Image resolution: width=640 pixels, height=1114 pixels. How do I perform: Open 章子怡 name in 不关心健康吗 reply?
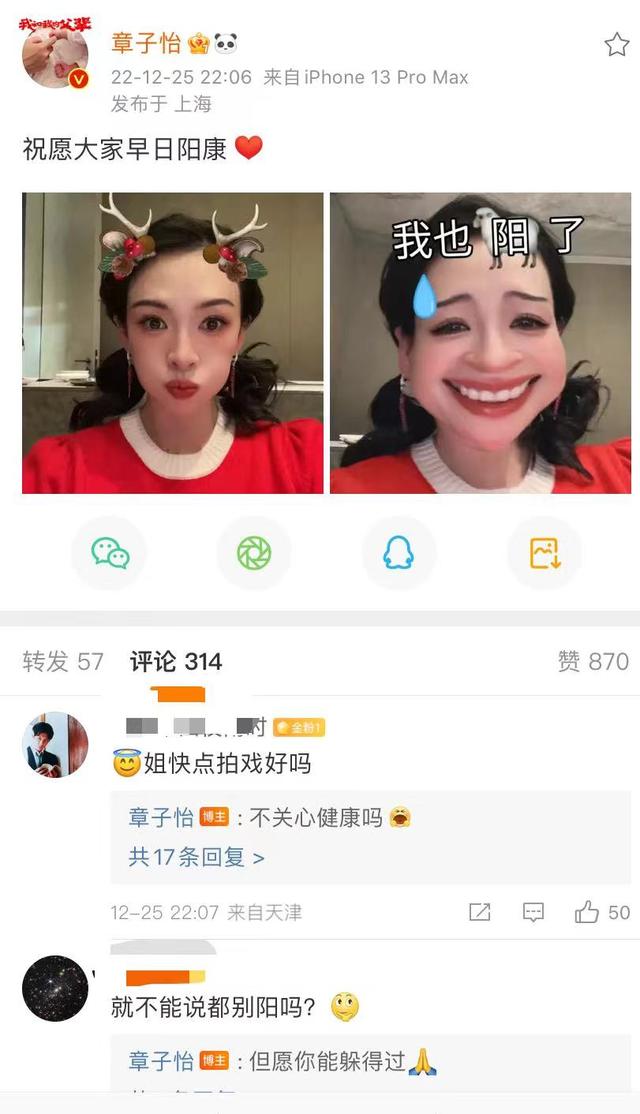click(161, 818)
